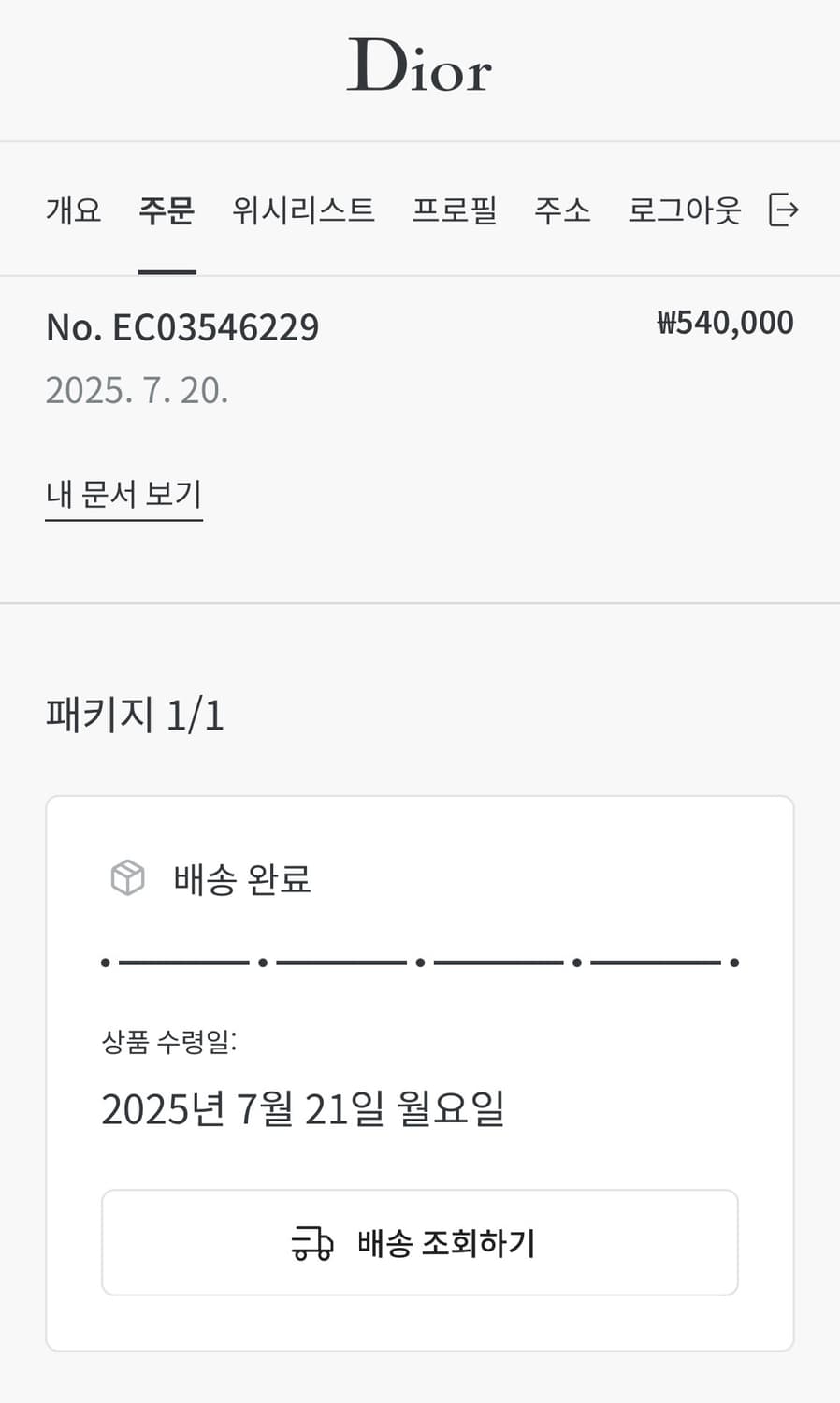Click the Dior logo at the top

tap(420, 67)
